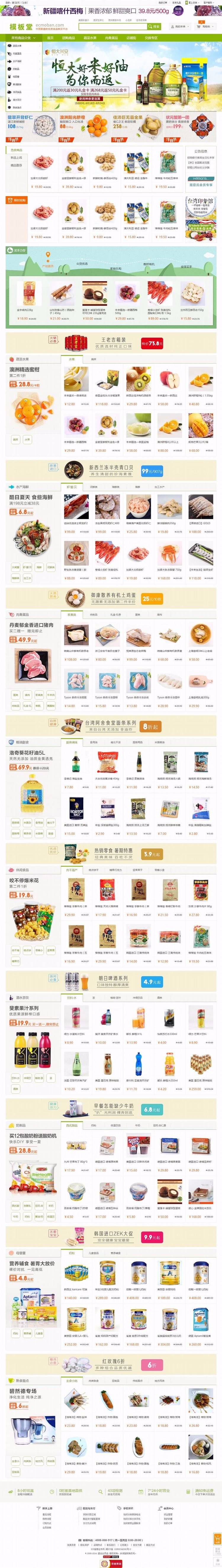Expand the 所有商品分类 category menu
The width and height of the screenshot is (222, 1568).
23,38
